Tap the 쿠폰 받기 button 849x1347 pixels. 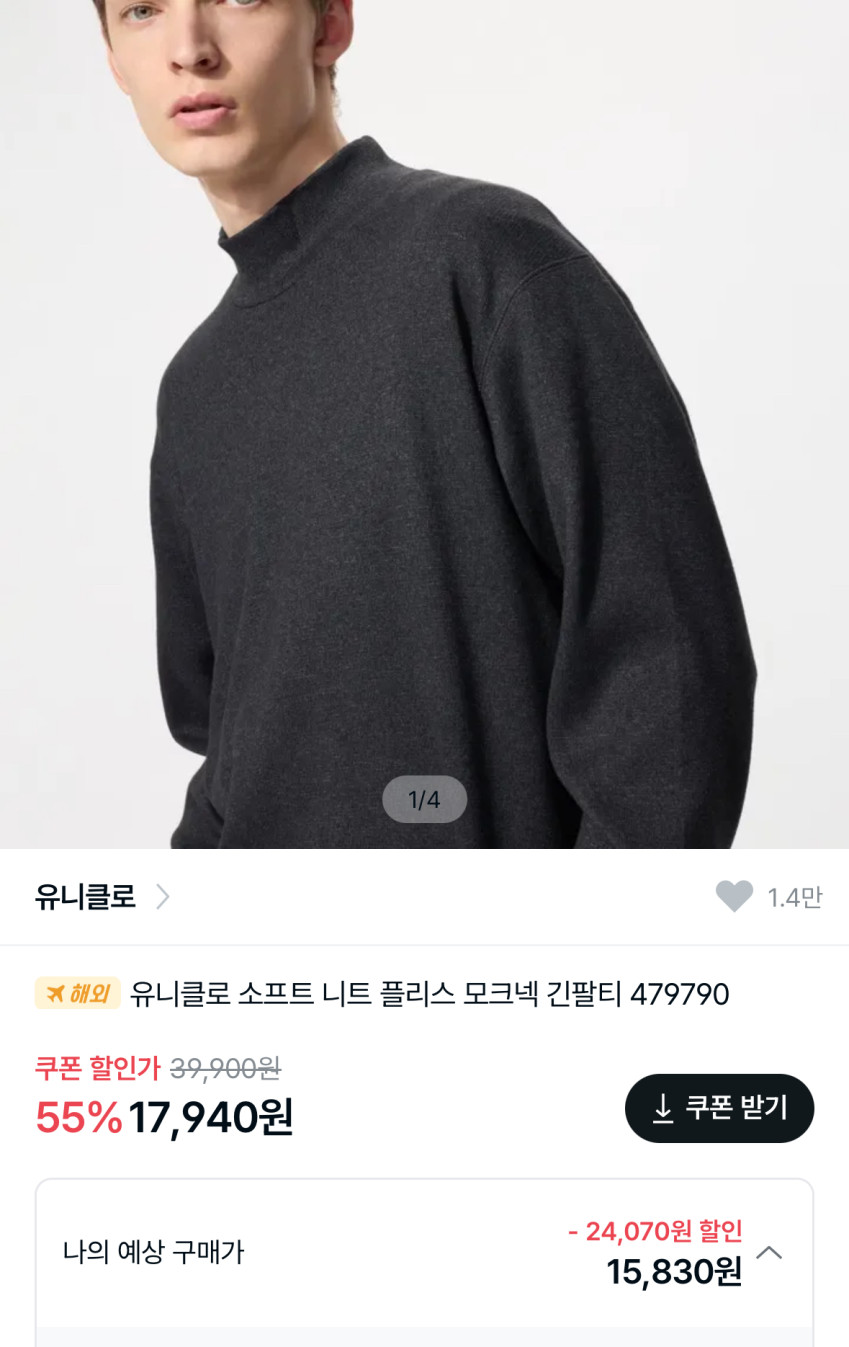(x=719, y=1108)
